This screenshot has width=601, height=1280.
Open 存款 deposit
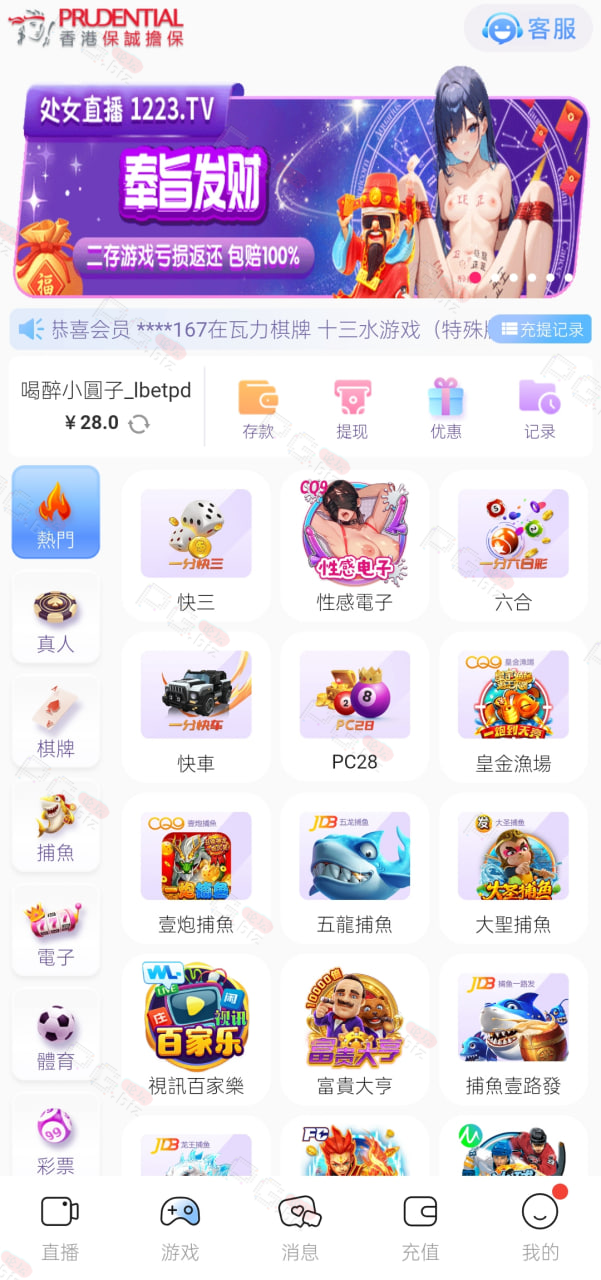pyautogui.click(x=258, y=409)
